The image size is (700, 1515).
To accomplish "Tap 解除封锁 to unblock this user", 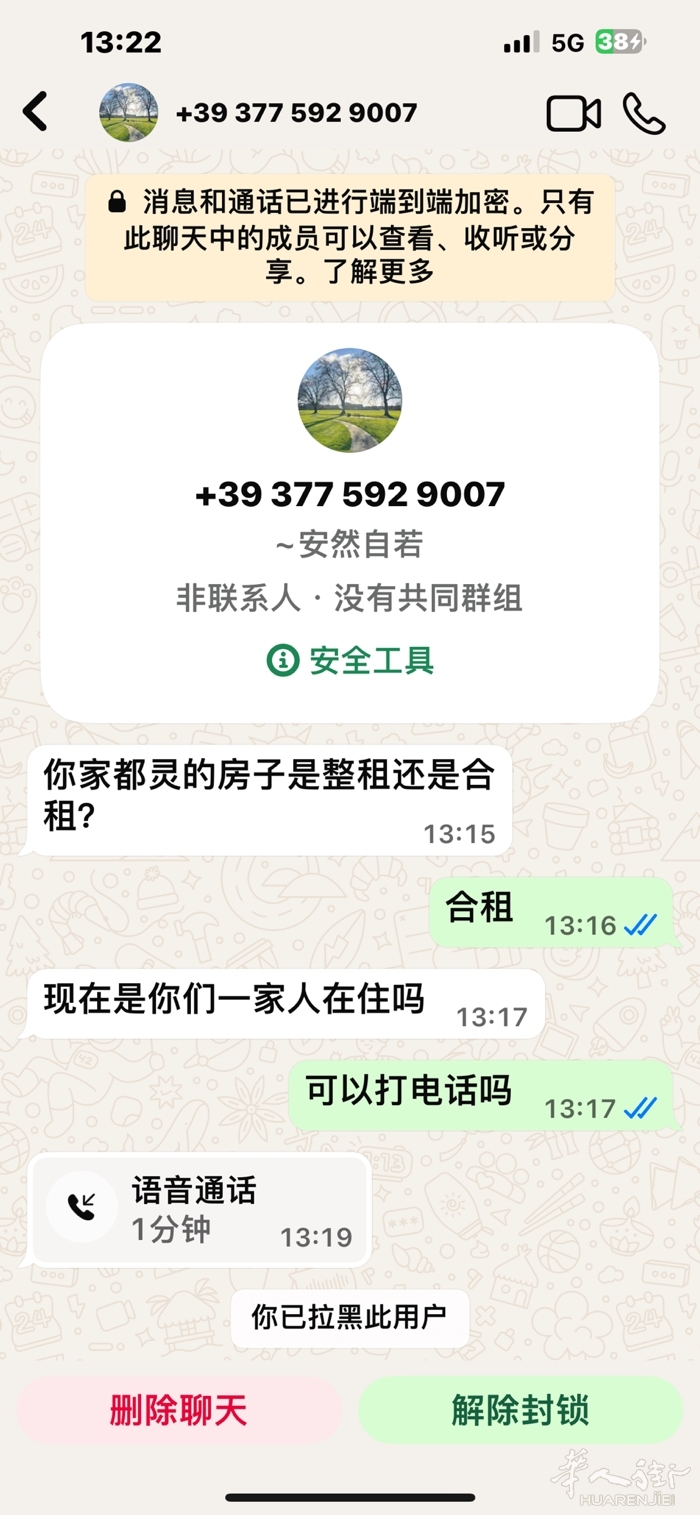I will [520, 1410].
